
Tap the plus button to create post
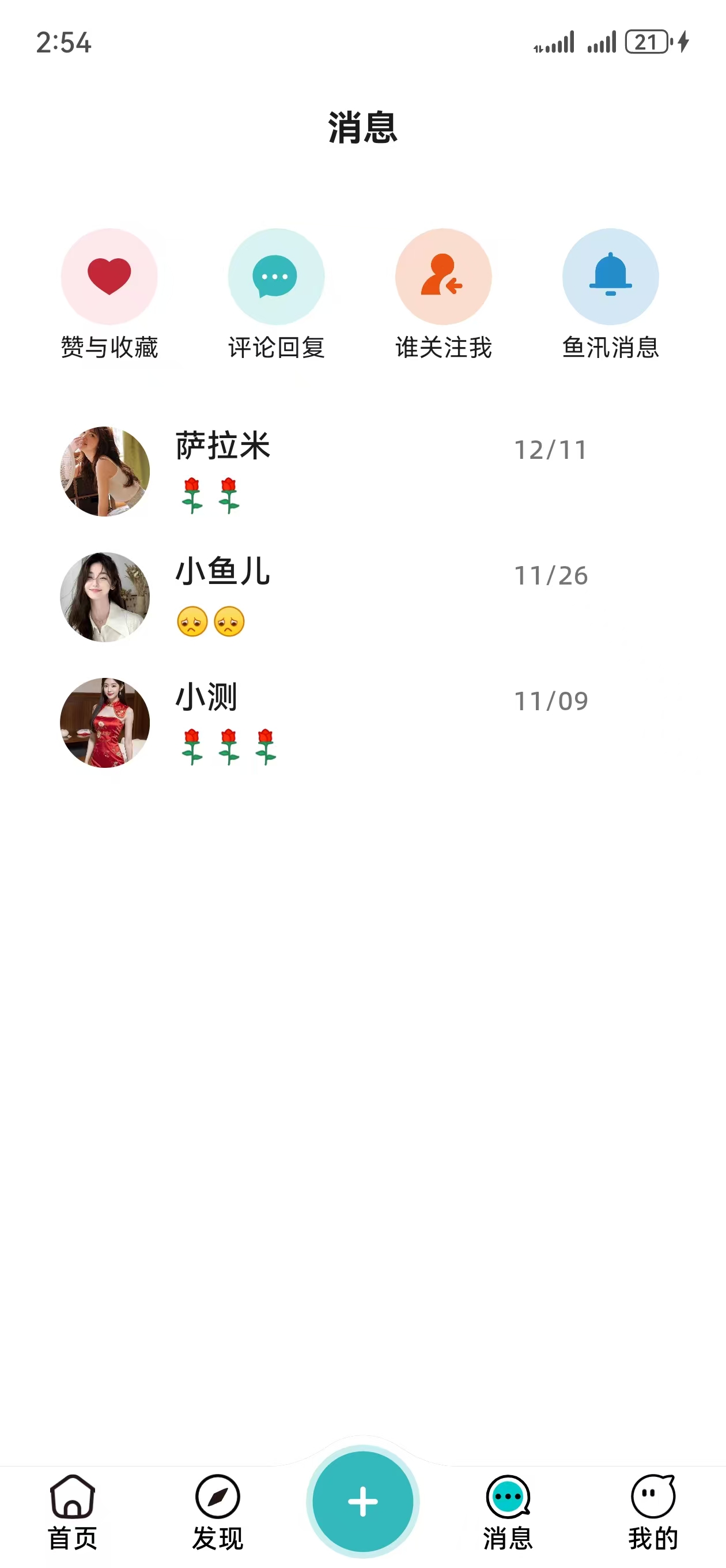click(x=362, y=1501)
